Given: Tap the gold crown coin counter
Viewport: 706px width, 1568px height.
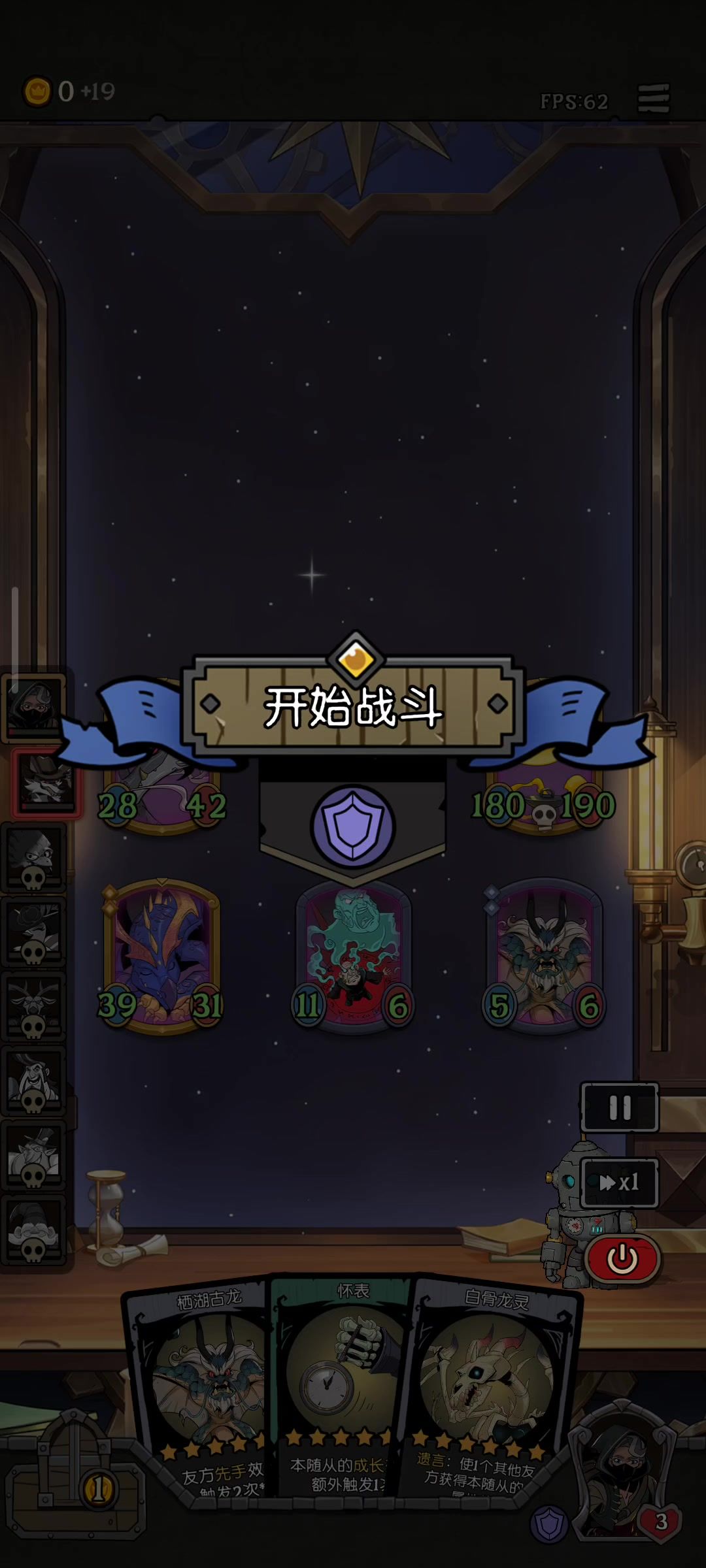Looking at the screenshot, I should [x=69, y=91].
